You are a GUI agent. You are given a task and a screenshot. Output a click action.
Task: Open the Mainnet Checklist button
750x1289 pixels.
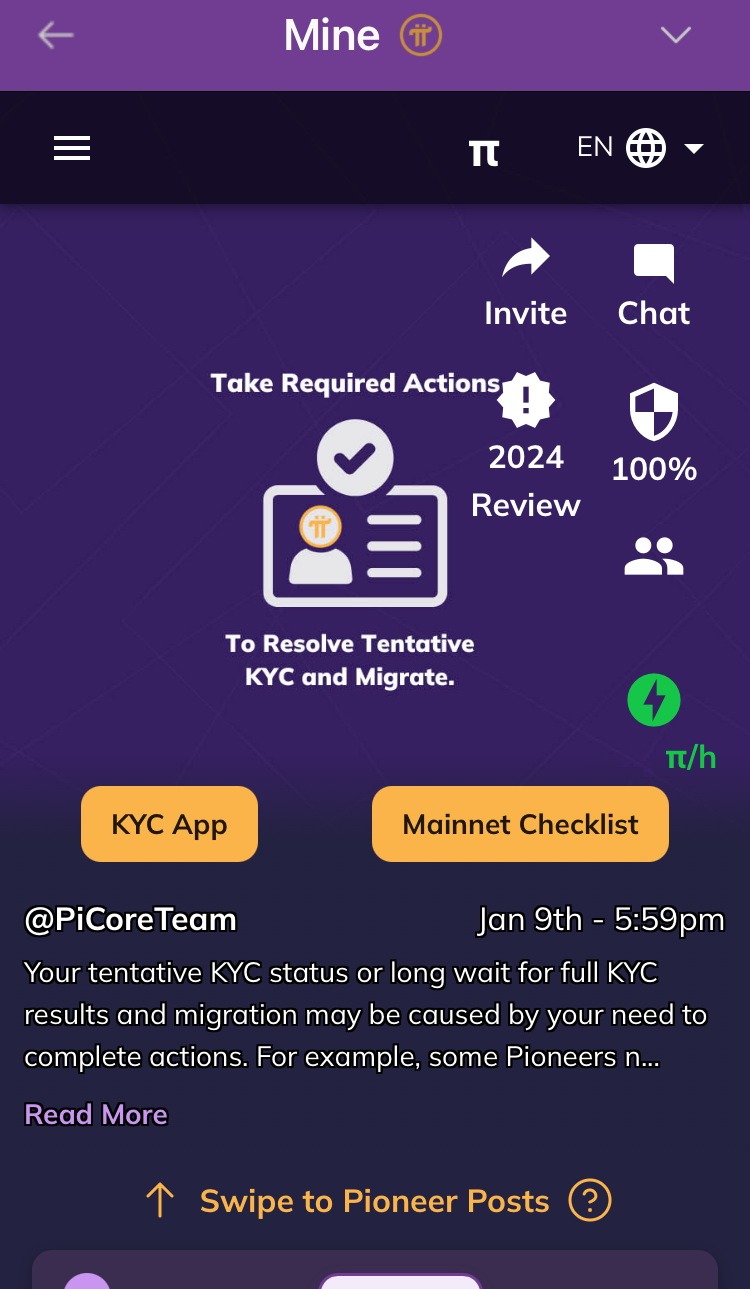click(520, 824)
